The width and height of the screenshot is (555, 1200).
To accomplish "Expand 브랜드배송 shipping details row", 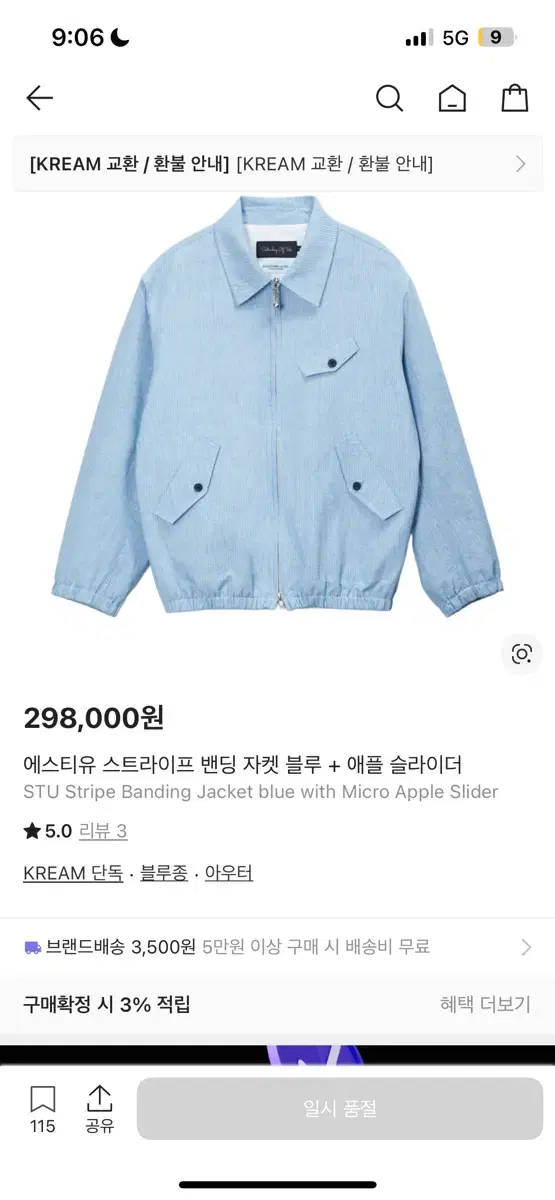I will (x=277, y=947).
